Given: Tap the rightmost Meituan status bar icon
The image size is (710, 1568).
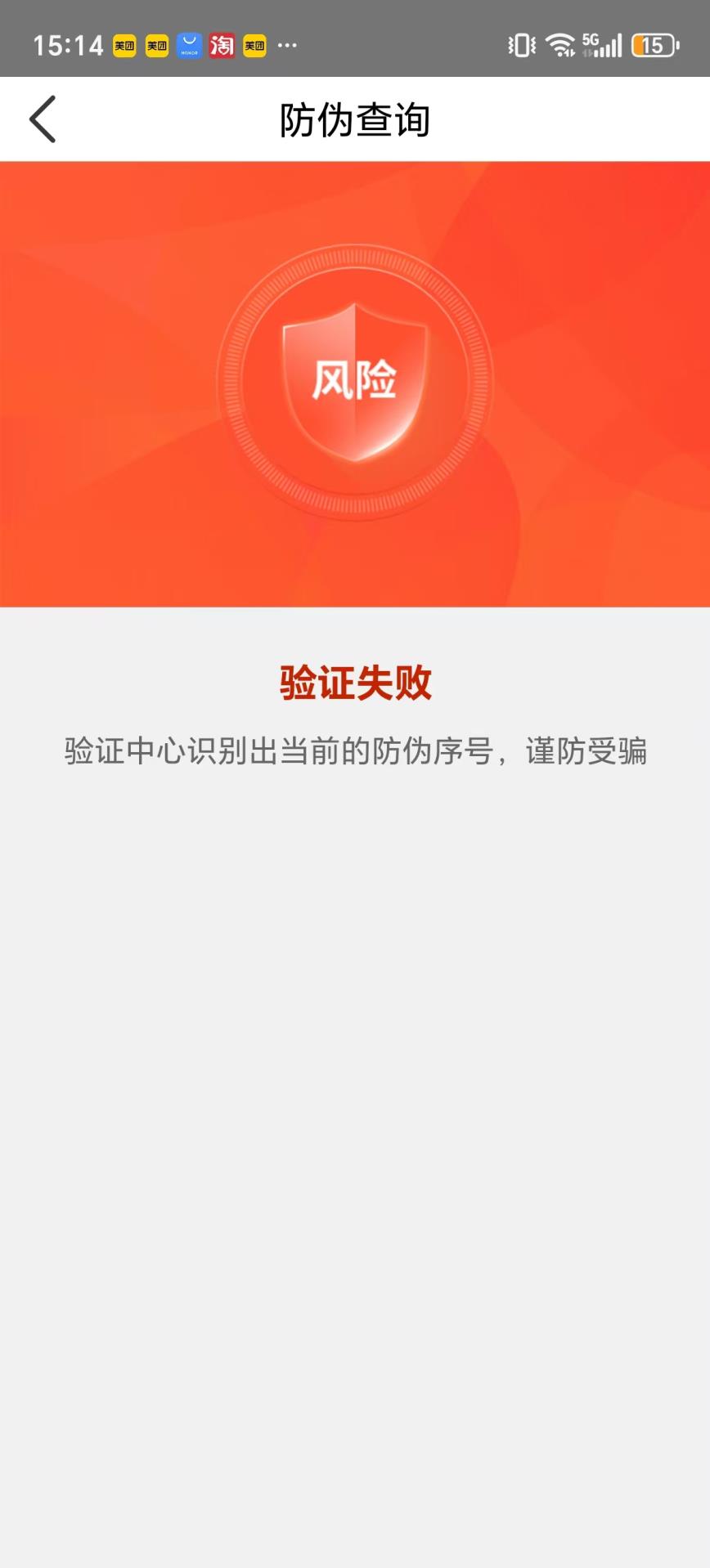Looking at the screenshot, I should pos(254,45).
